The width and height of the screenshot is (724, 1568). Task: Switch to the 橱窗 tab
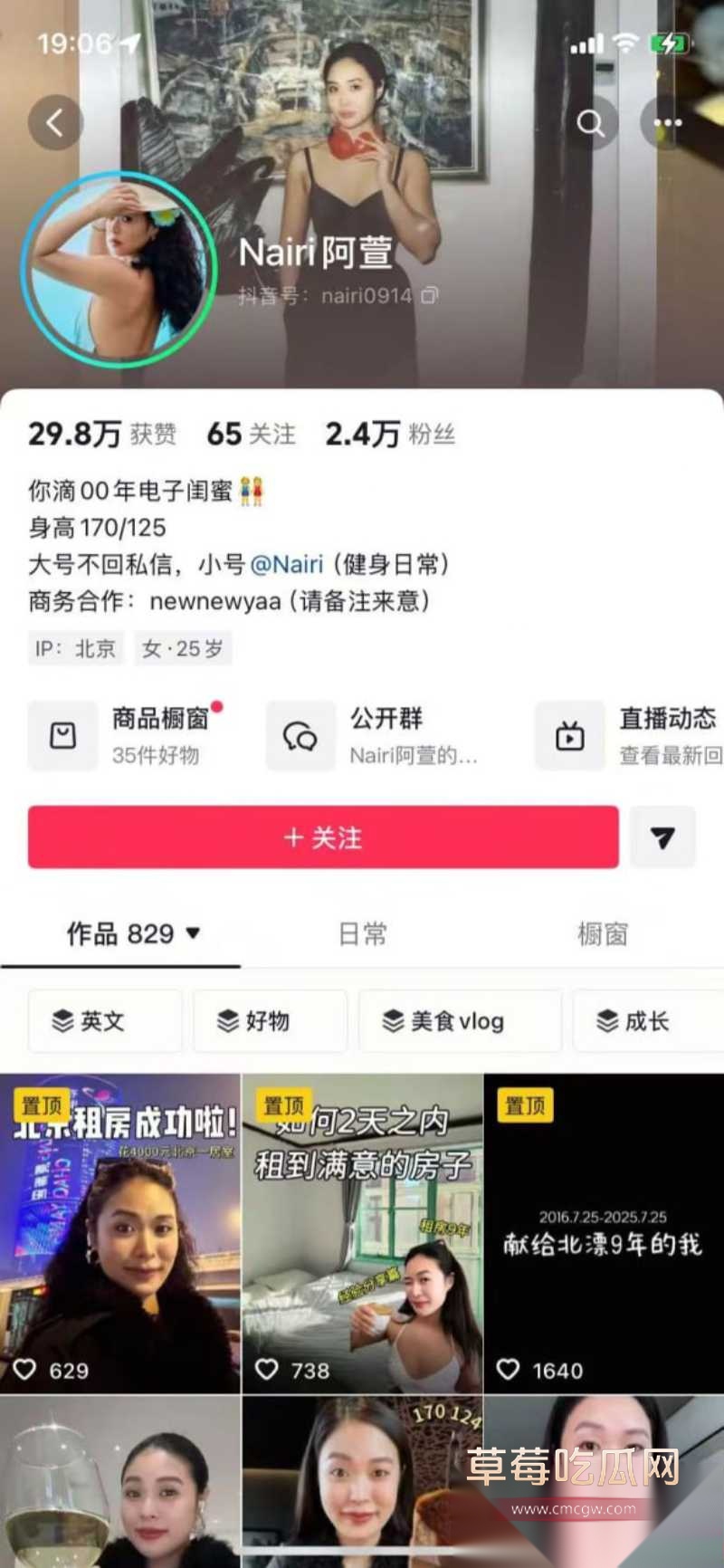602,934
